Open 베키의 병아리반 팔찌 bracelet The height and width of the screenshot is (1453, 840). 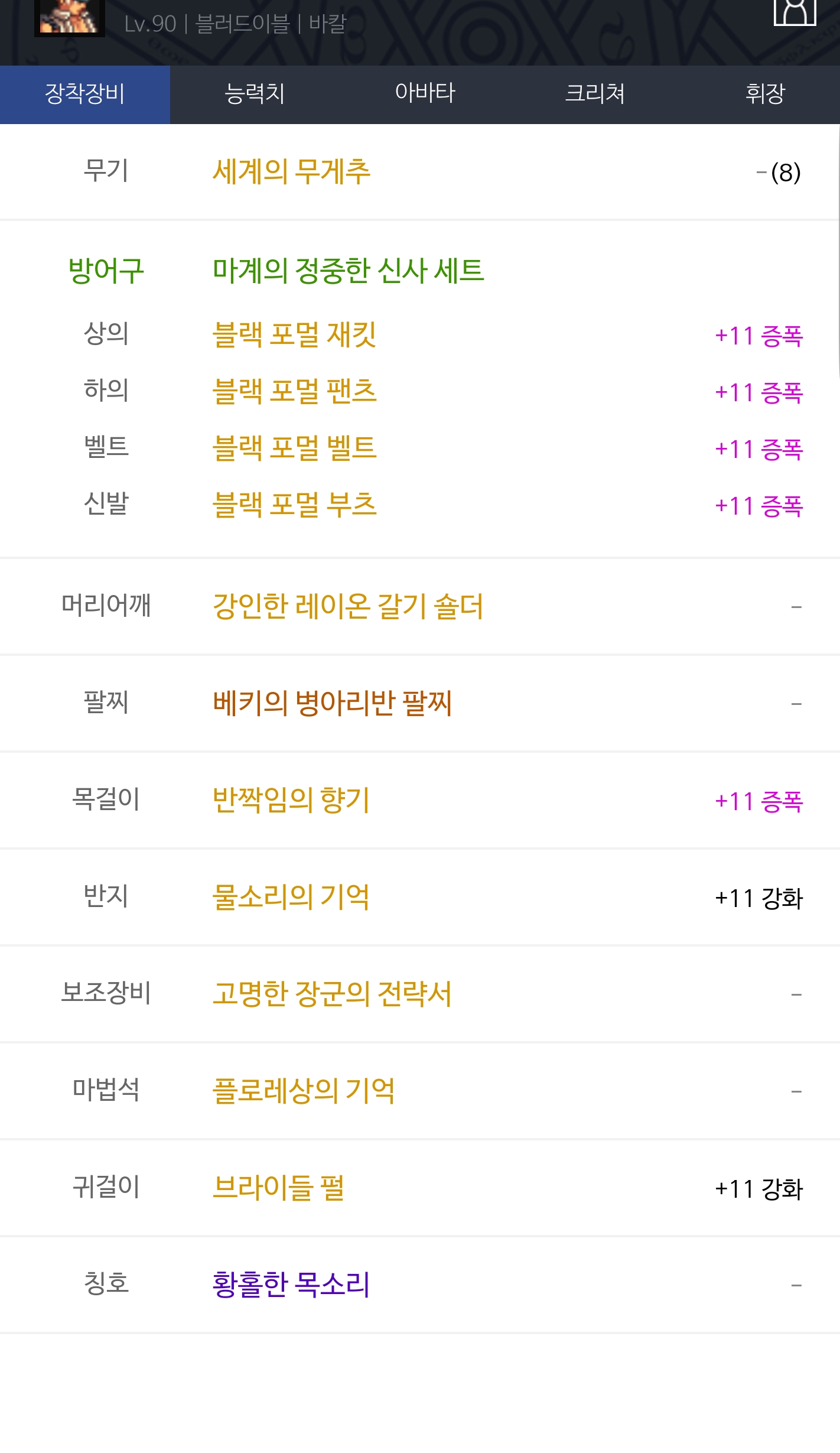pyautogui.click(x=333, y=703)
